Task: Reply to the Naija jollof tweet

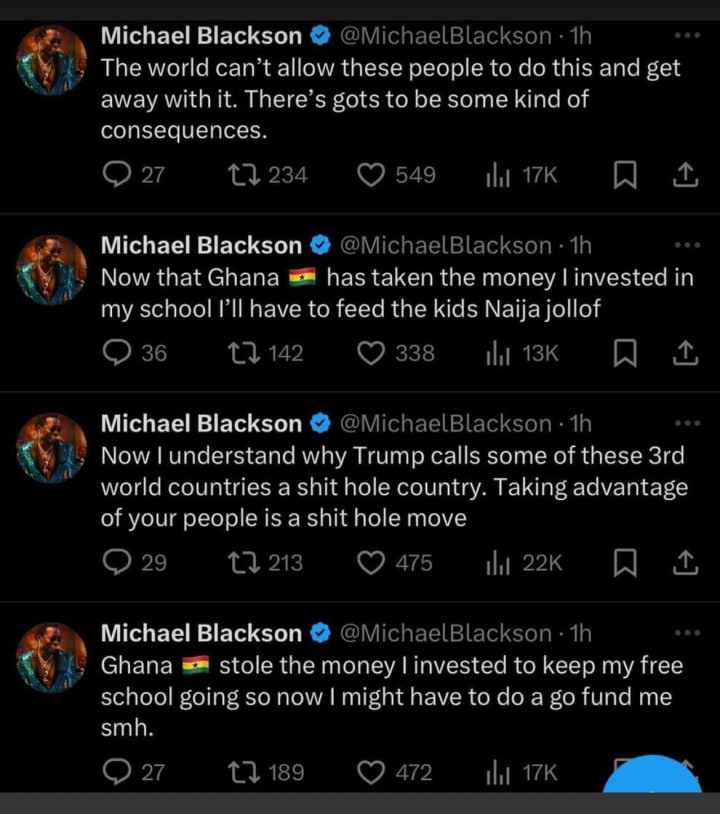Action: [x=118, y=352]
